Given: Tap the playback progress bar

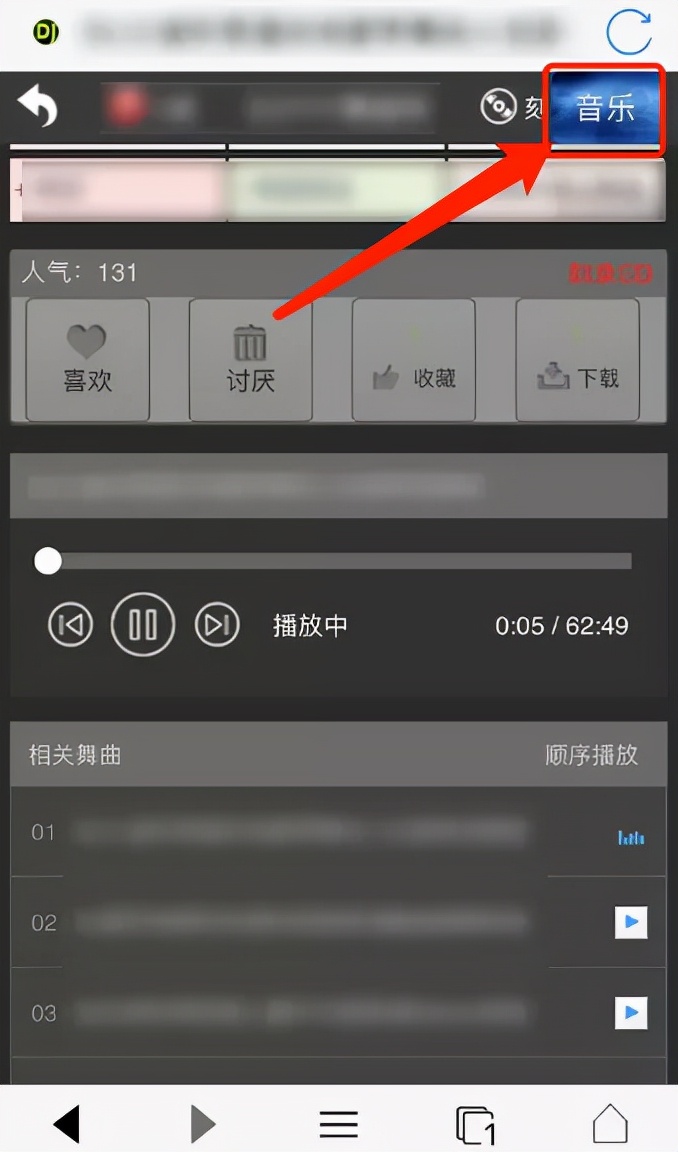Looking at the screenshot, I should [x=340, y=561].
